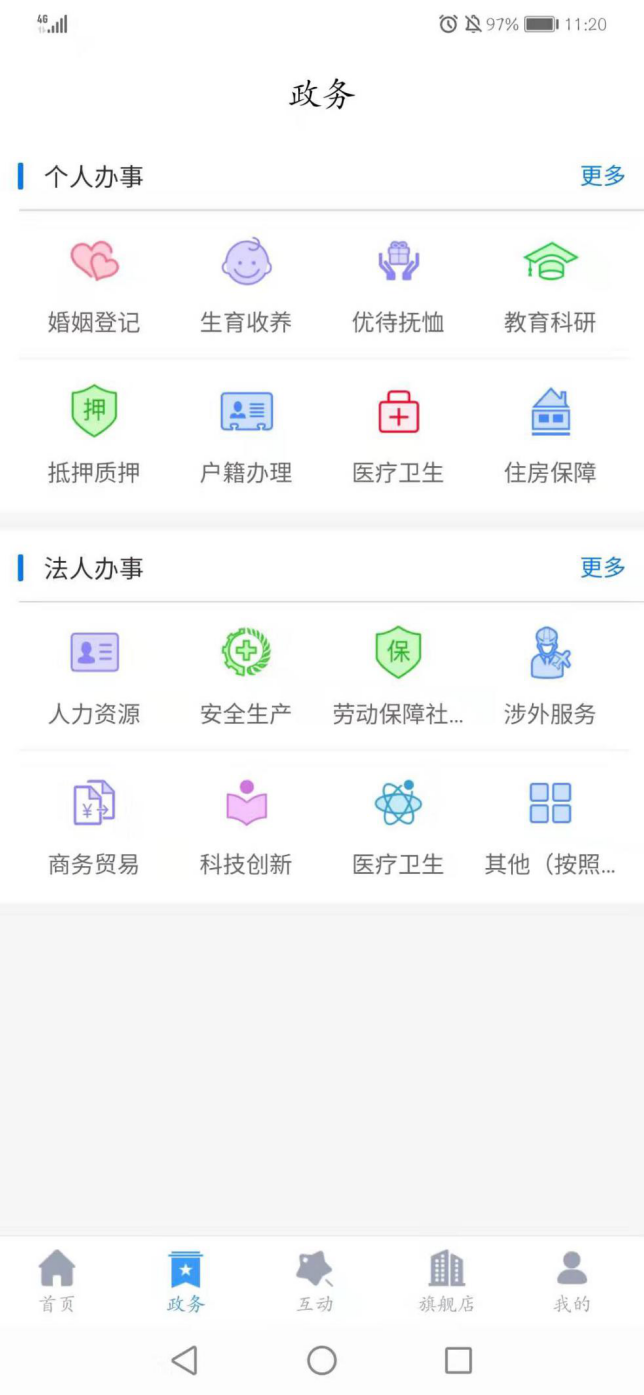Select 户籍办理 service
Viewport: 644px width, 1395px height.
click(246, 436)
